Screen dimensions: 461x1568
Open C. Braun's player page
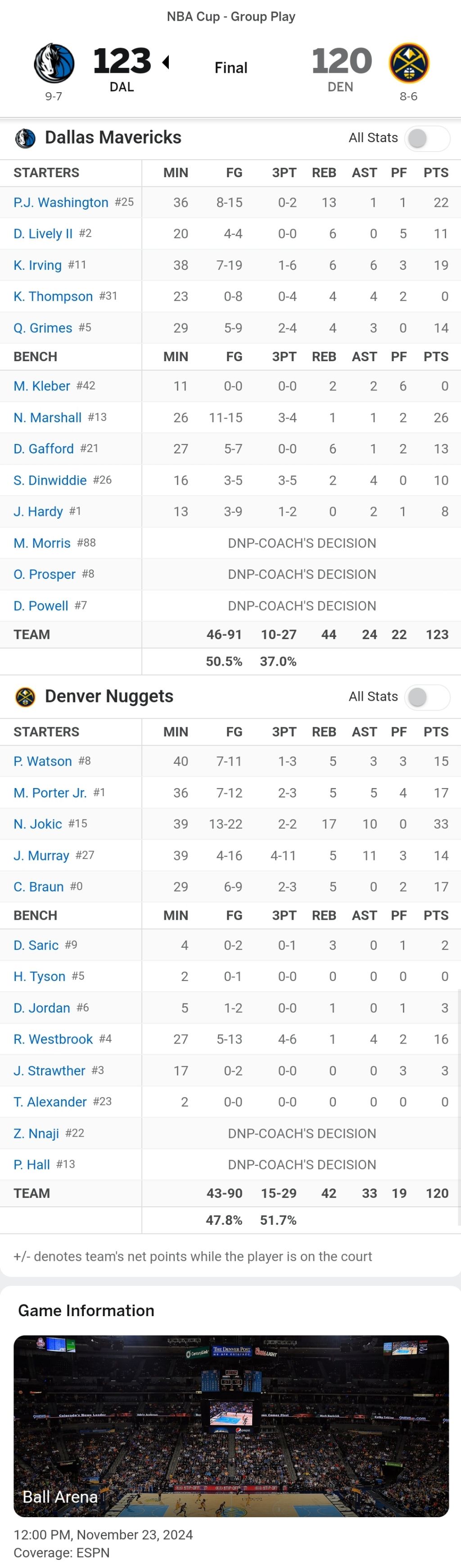pos(38,886)
